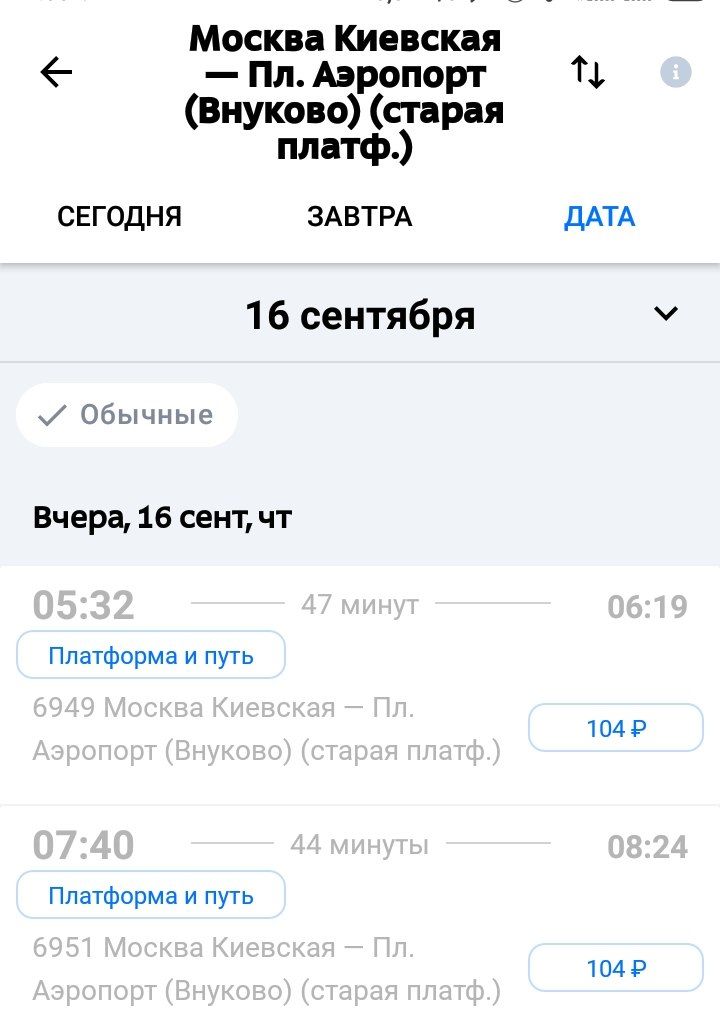This screenshot has width=720, height=1036.
Task: Buy the 104 ₽ ticket for train 6951
Action: pyautogui.click(x=616, y=968)
